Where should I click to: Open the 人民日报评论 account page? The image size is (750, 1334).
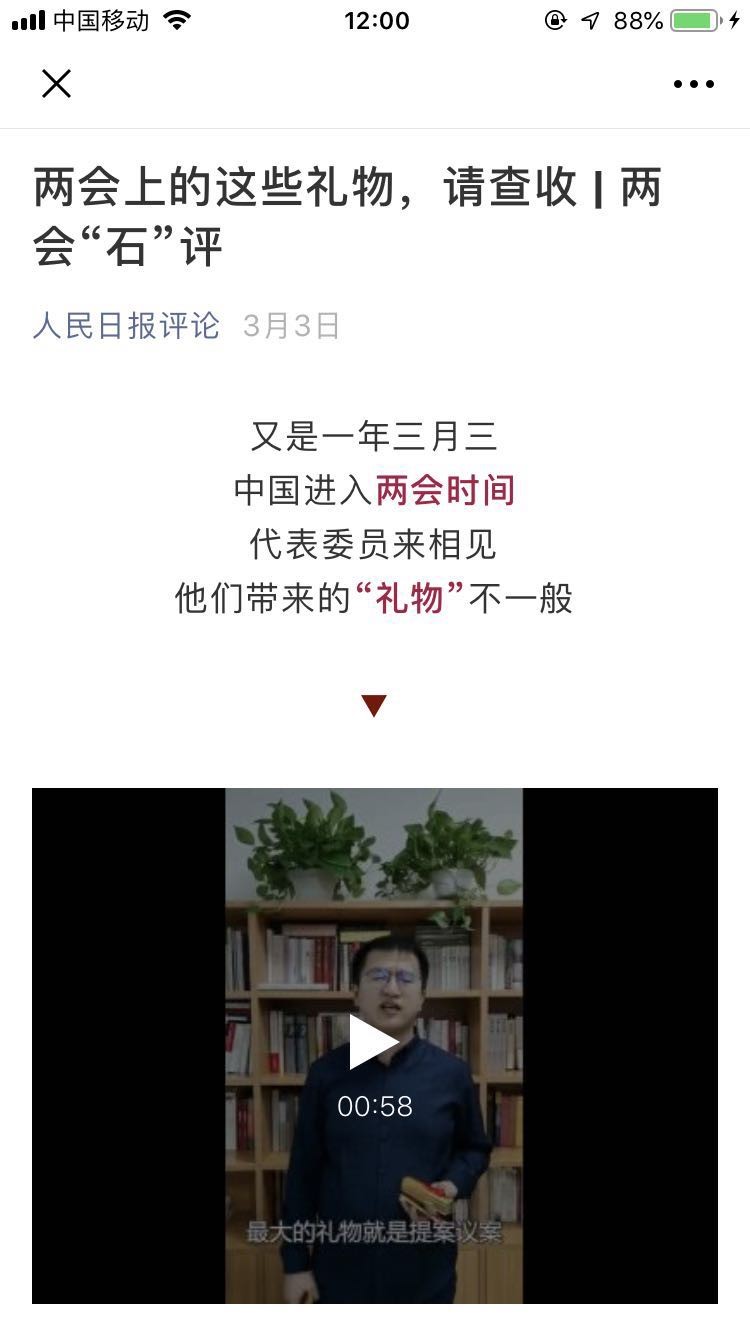[x=126, y=326]
